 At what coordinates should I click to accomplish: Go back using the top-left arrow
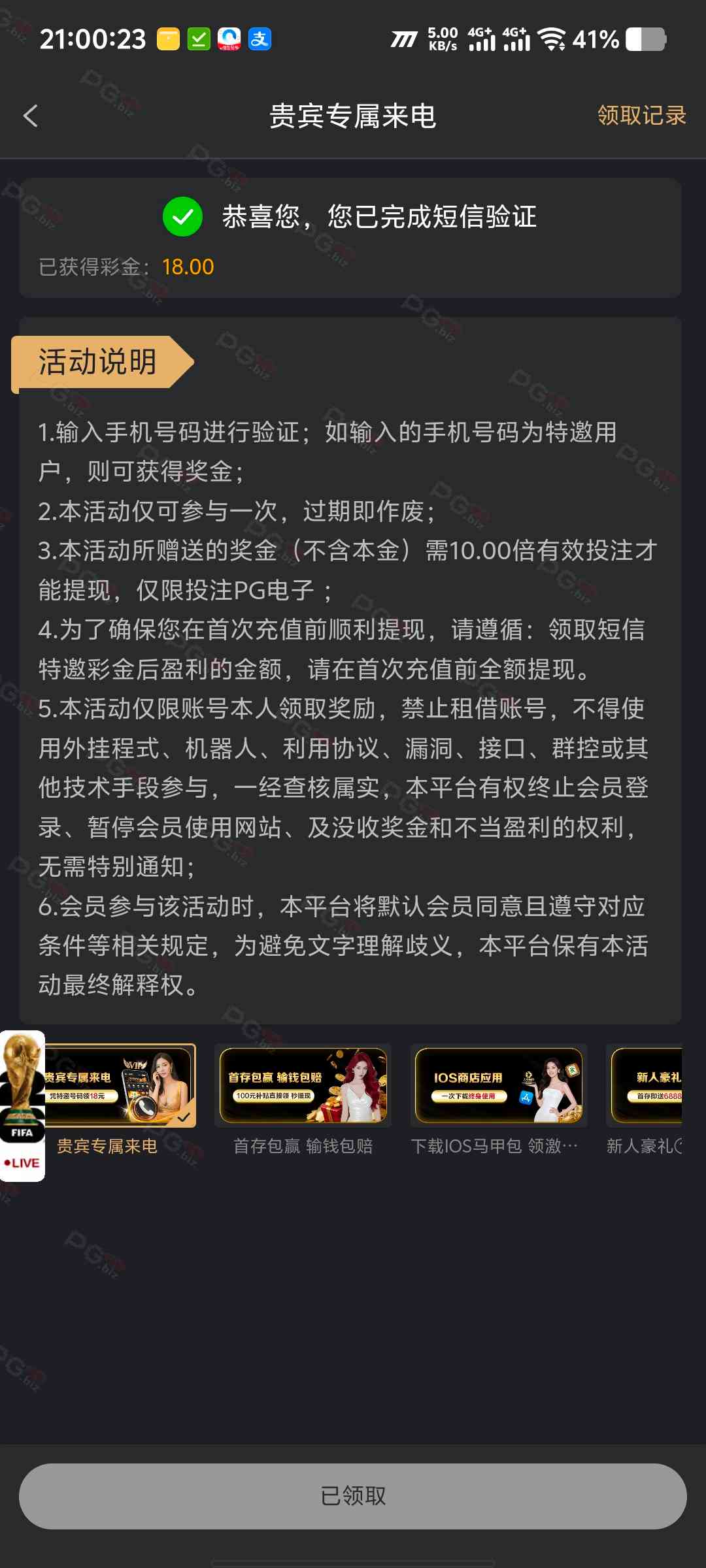pyautogui.click(x=30, y=116)
